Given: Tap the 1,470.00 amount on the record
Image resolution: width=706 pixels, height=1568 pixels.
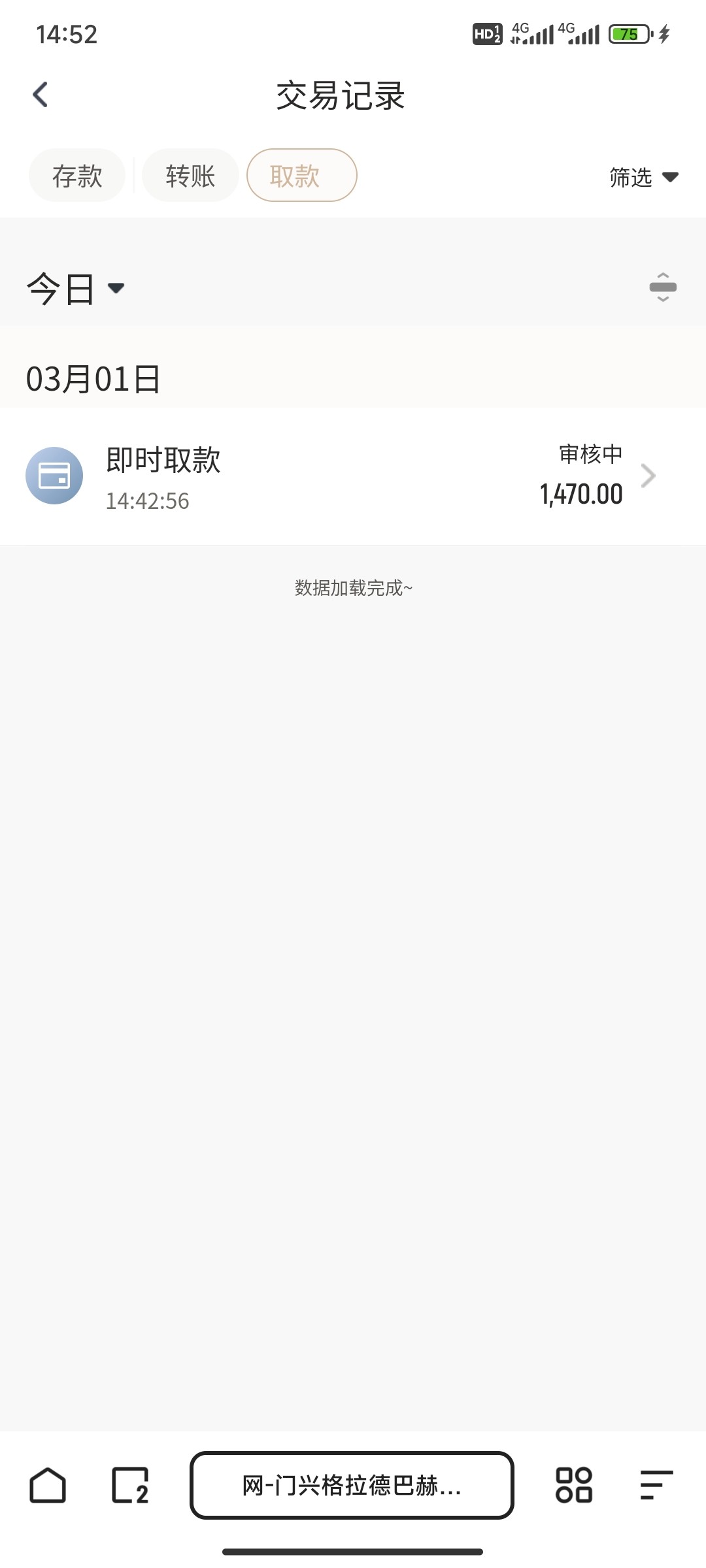Looking at the screenshot, I should pyautogui.click(x=580, y=495).
